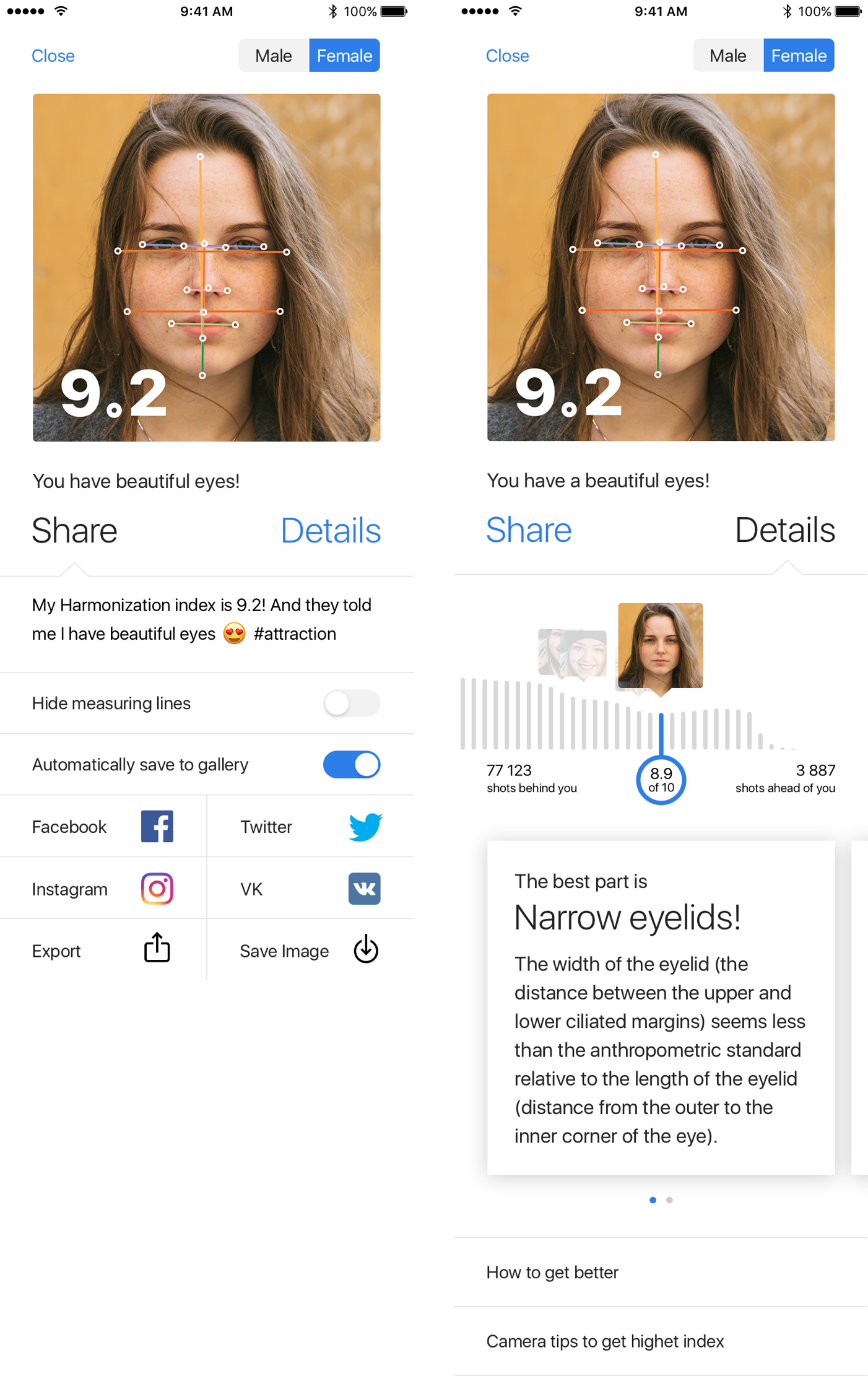Image resolution: width=868 pixels, height=1376 pixels.
Task: Share result via VK
Action: [x=310, y=889]
